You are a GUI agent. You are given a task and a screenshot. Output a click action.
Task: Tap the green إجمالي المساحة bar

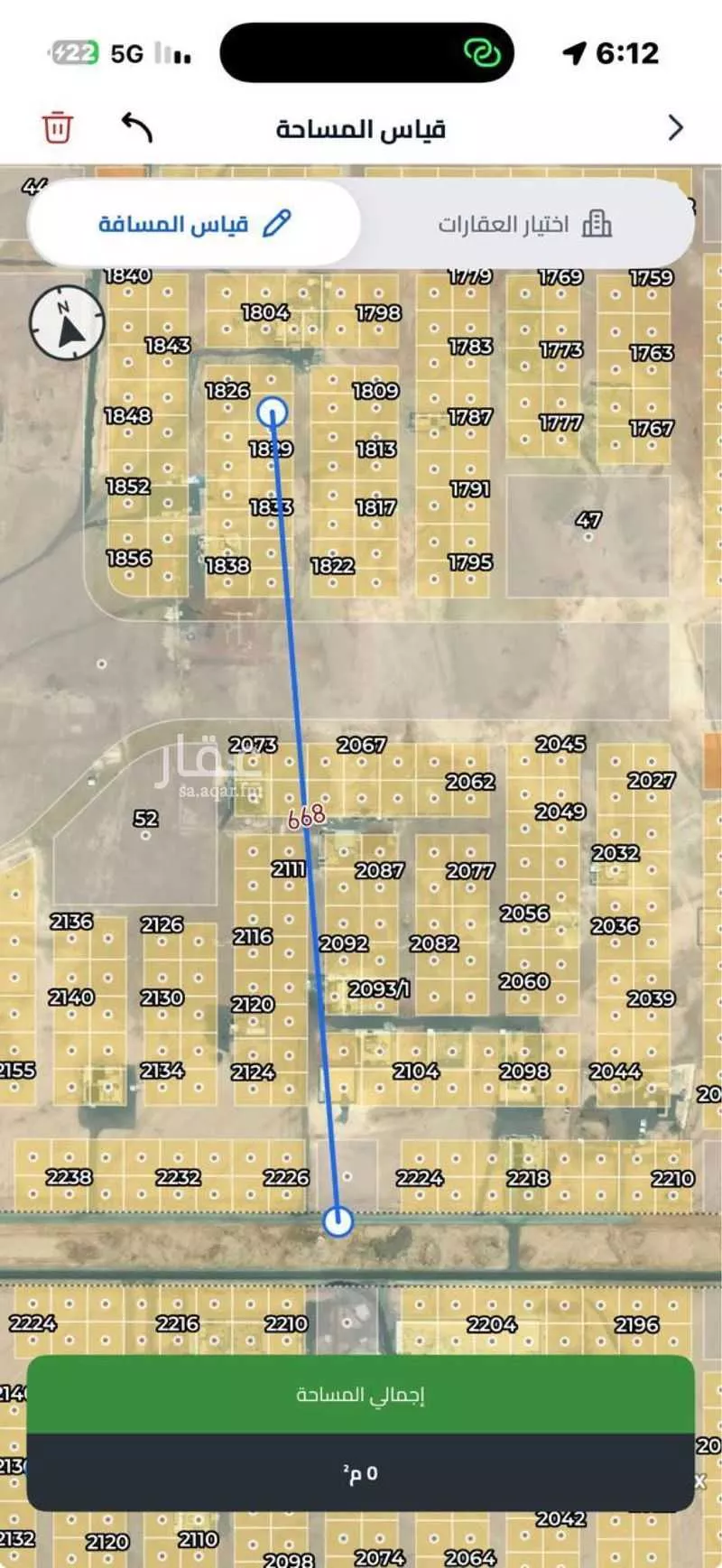click(x=361, y=1391)
